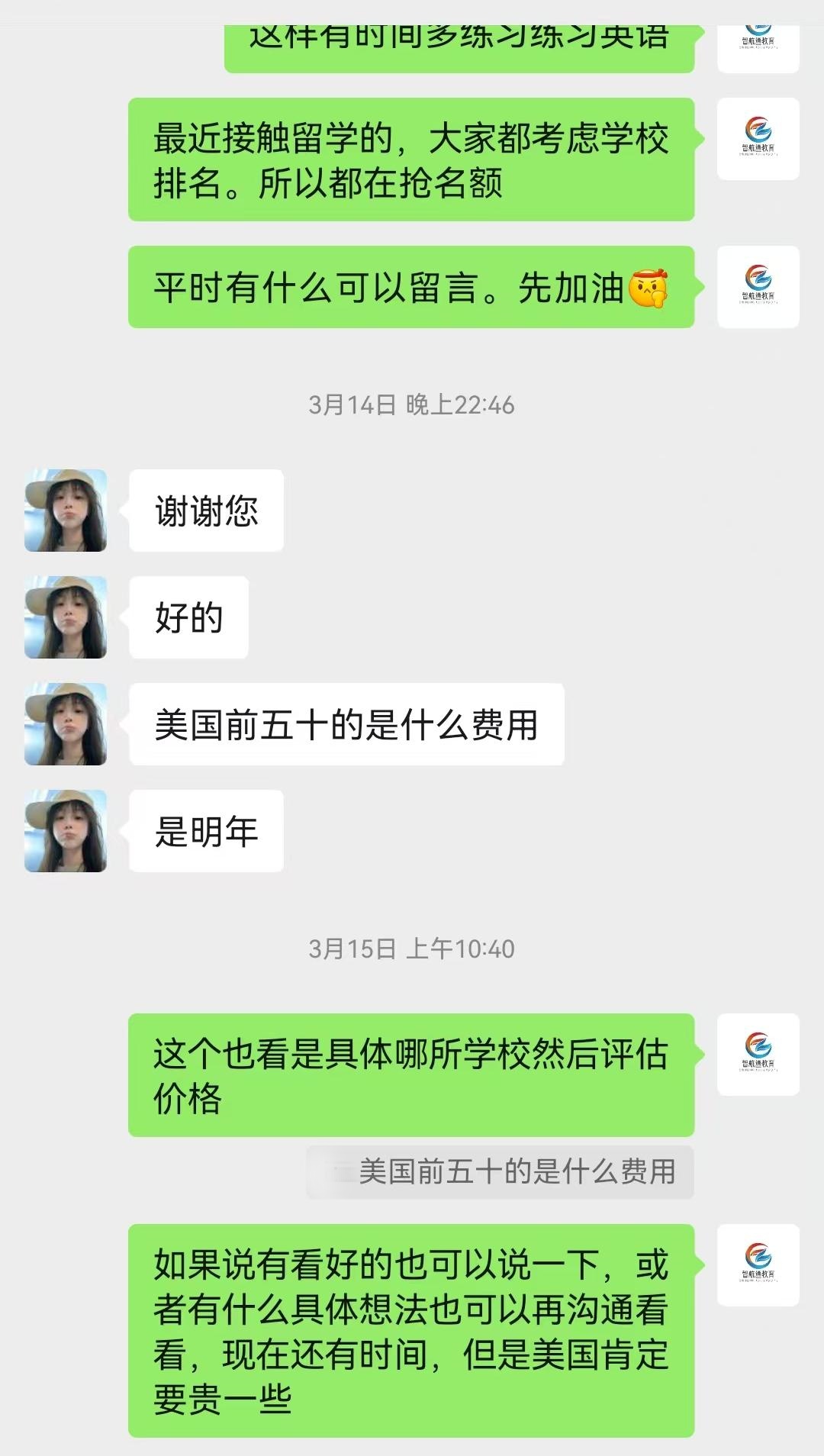The image size is (824, 1456).
Task: Tap girl's avatar next to "好的"
Action: coord(66,617)
